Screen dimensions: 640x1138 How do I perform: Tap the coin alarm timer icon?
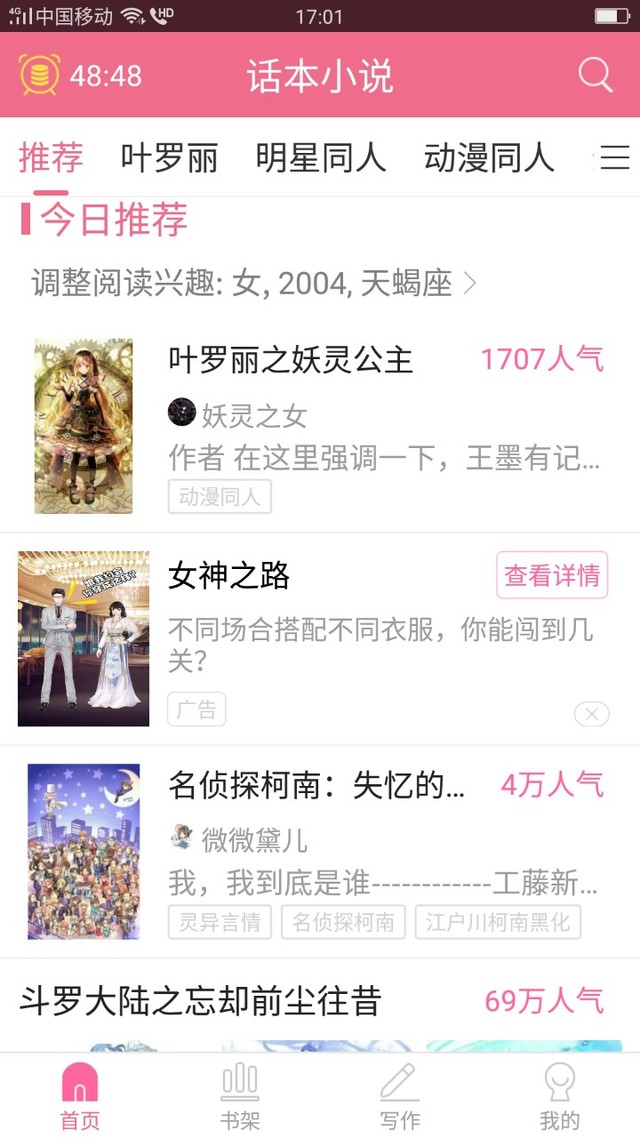[39, 75]
